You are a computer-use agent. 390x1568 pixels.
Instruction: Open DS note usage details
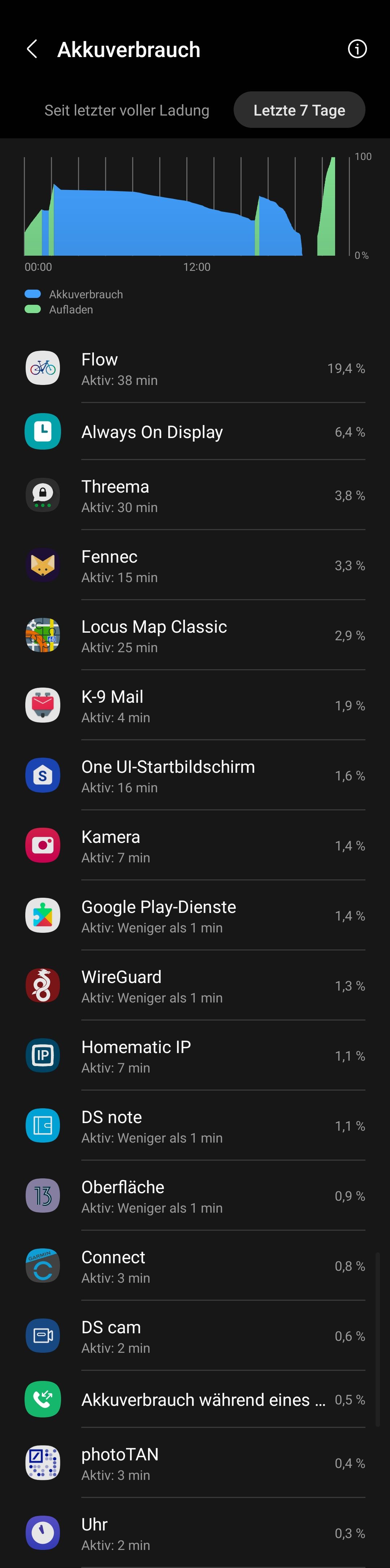click(x=195, y=1126)
